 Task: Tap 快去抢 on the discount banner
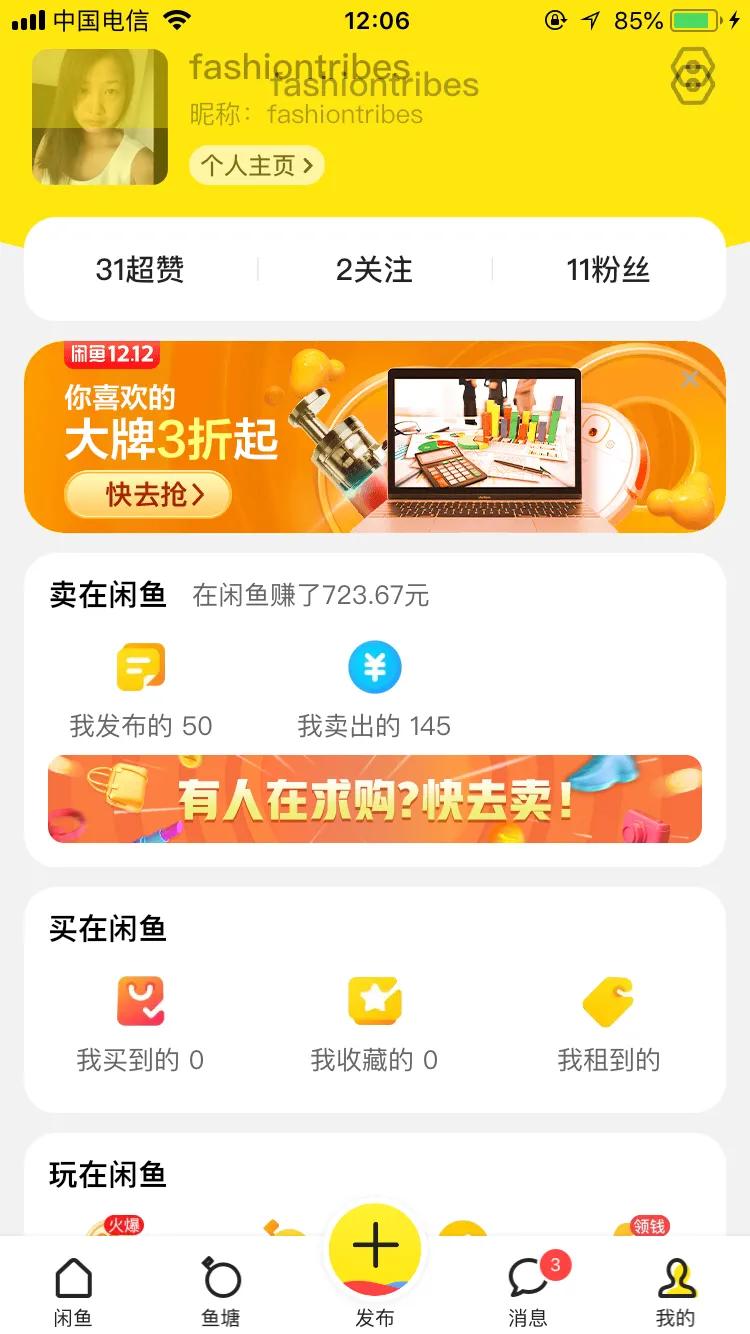(x=147, y=495)
